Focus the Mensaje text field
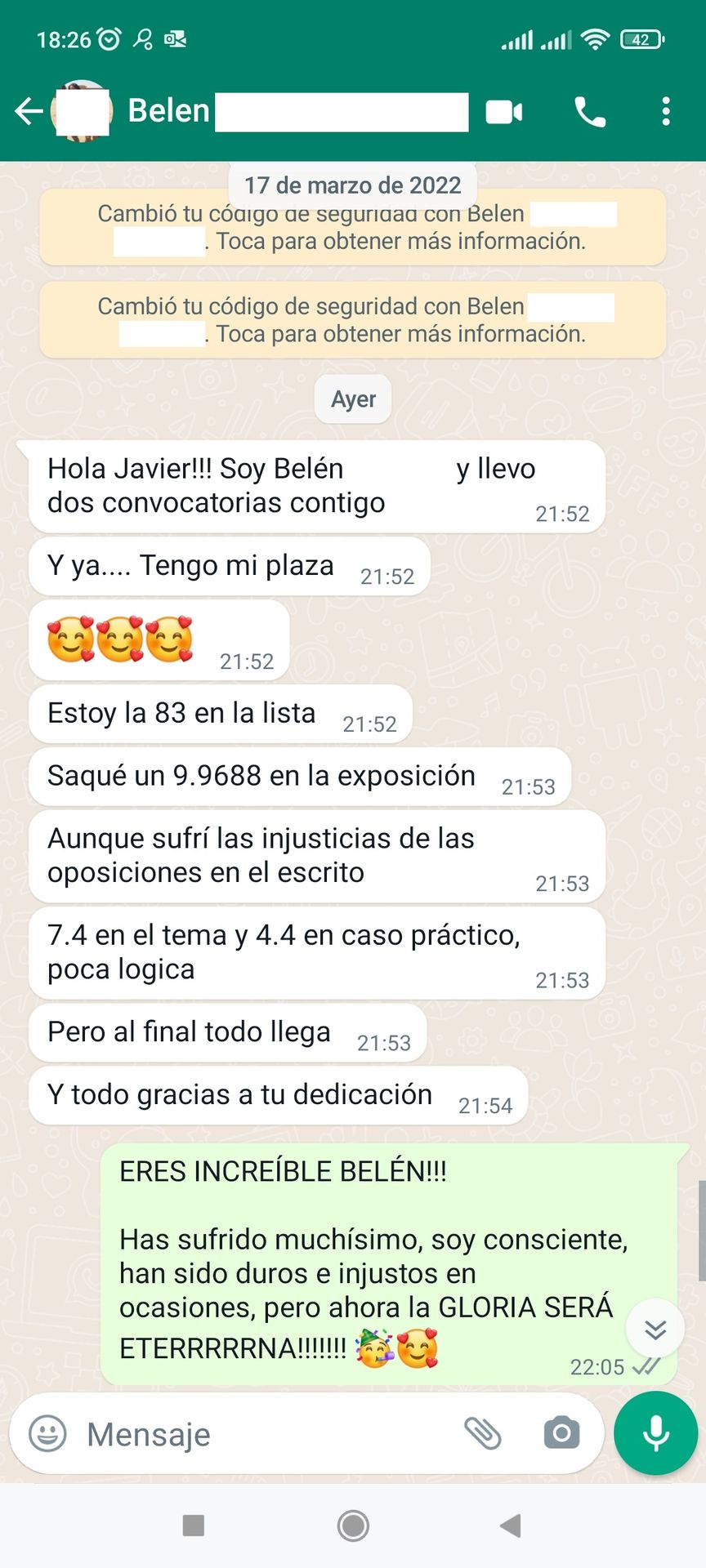 click(261, 1434)
